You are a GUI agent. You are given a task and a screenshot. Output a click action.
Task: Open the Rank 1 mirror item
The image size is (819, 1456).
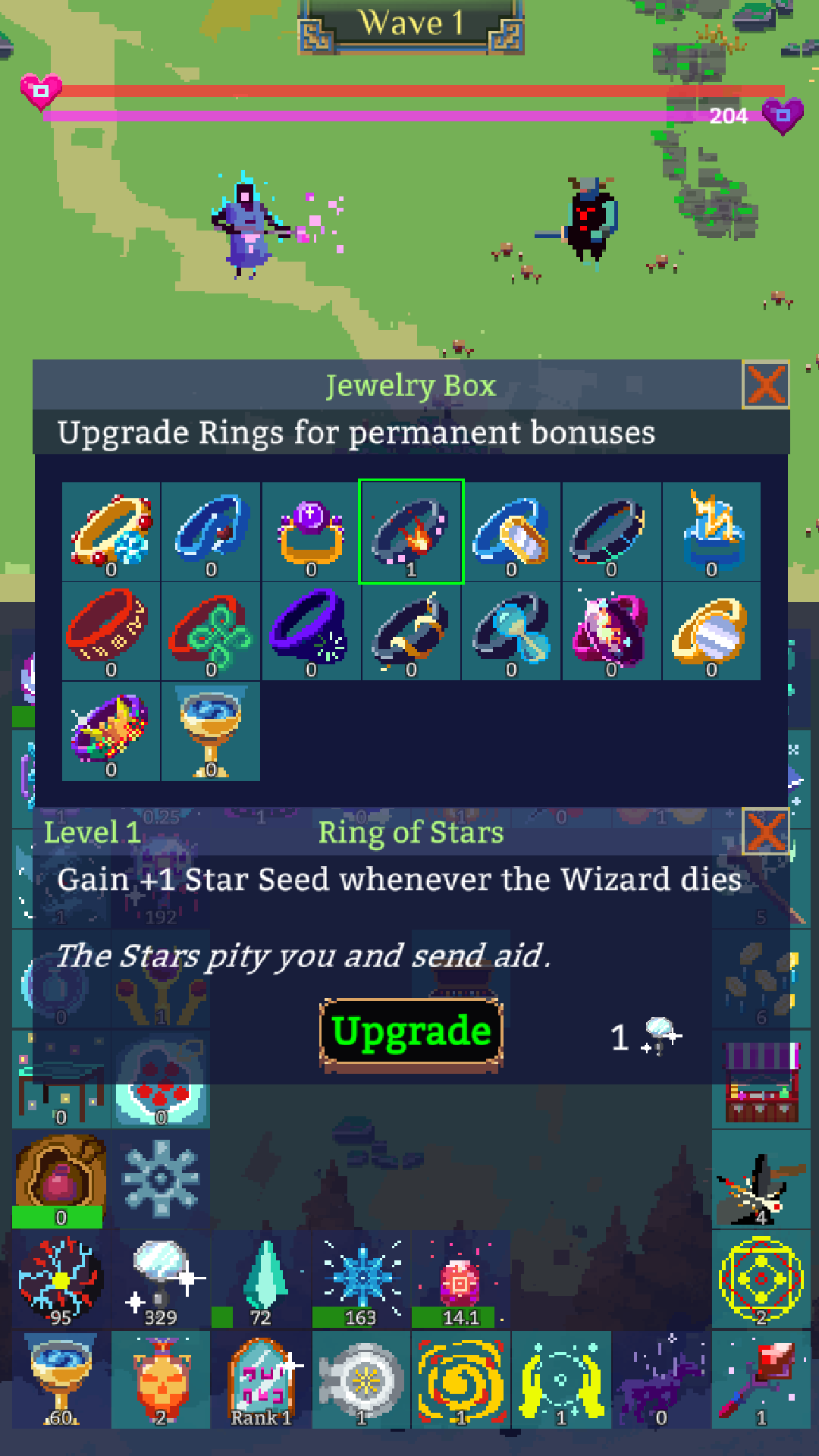coord(261,1380)
